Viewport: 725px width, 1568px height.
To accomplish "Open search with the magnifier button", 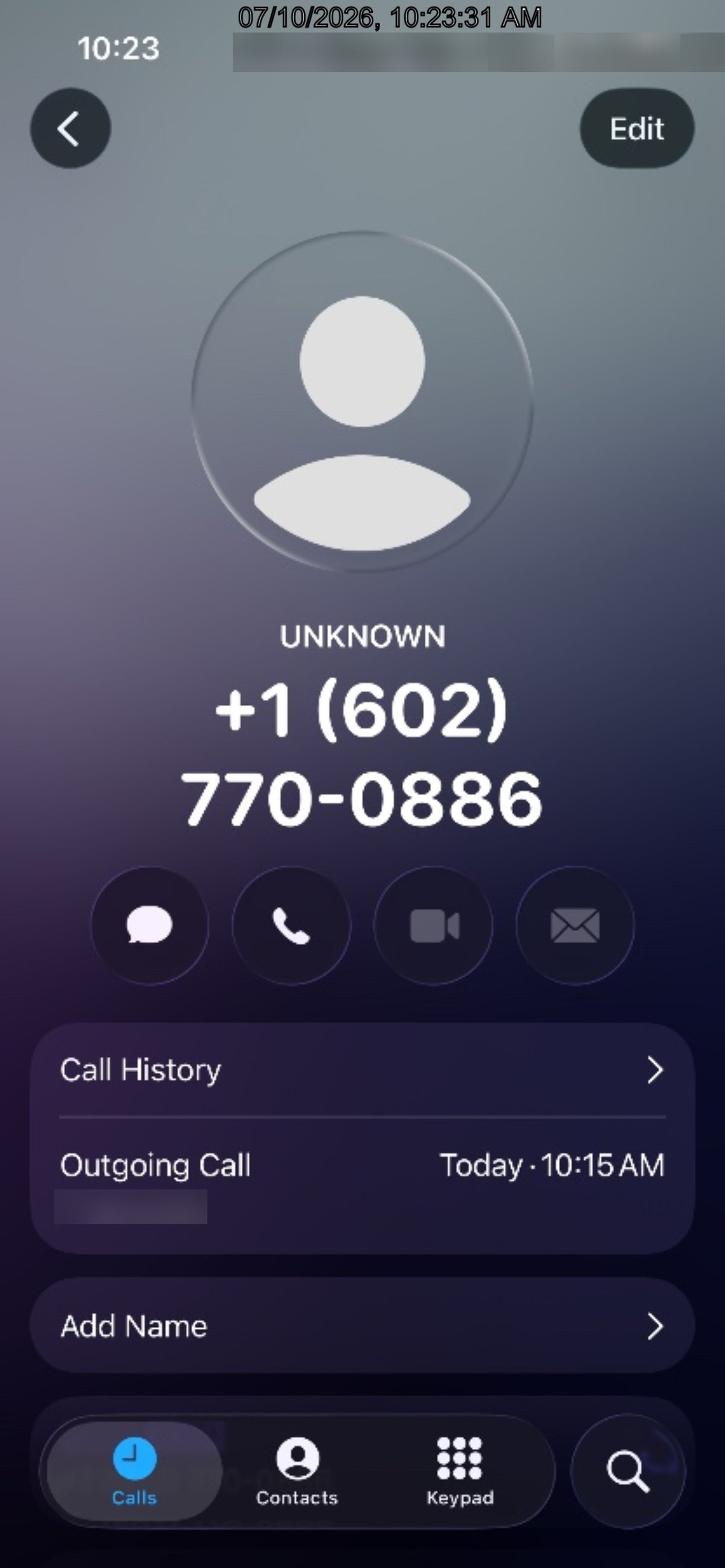I will click(628, 1471).
